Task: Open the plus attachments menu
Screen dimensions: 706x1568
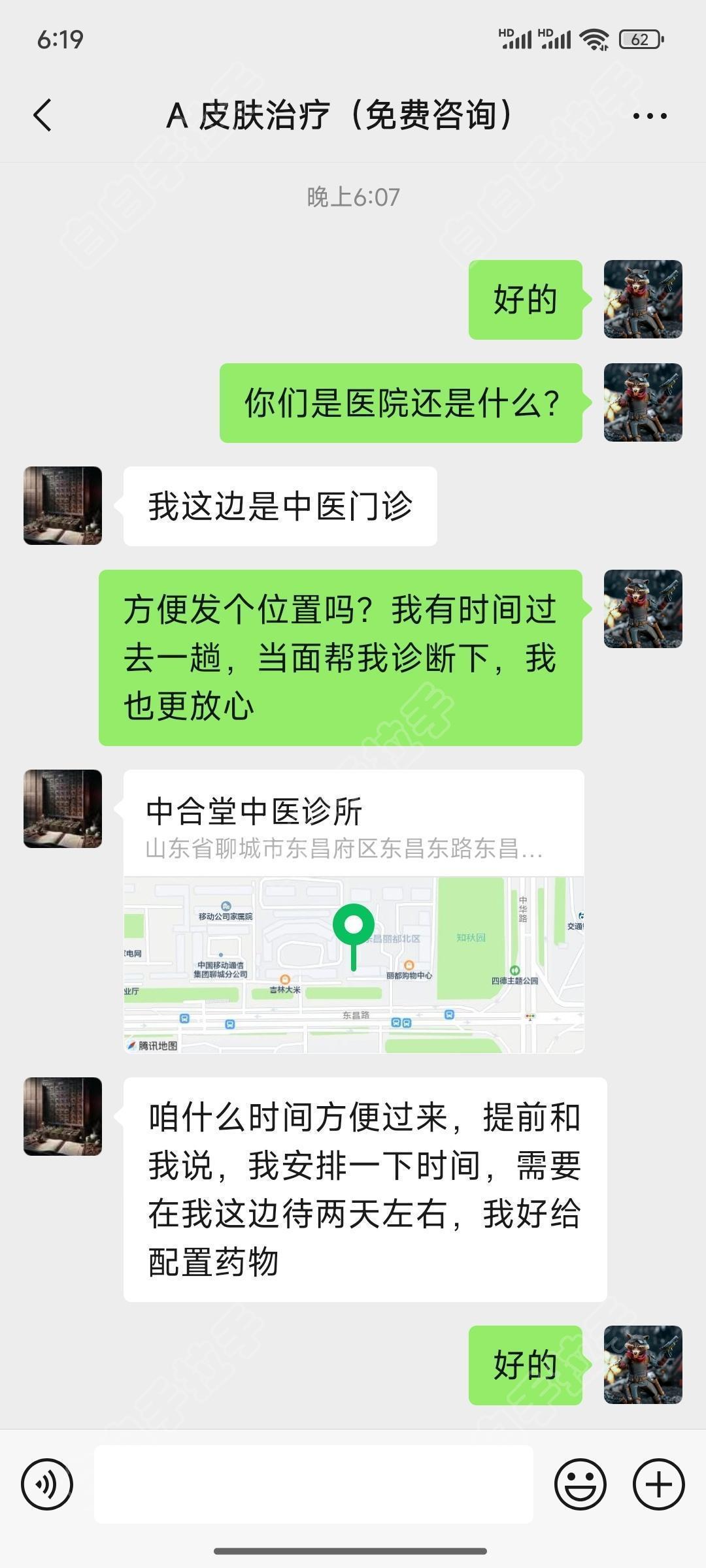Action: [x=658, y=1484]
